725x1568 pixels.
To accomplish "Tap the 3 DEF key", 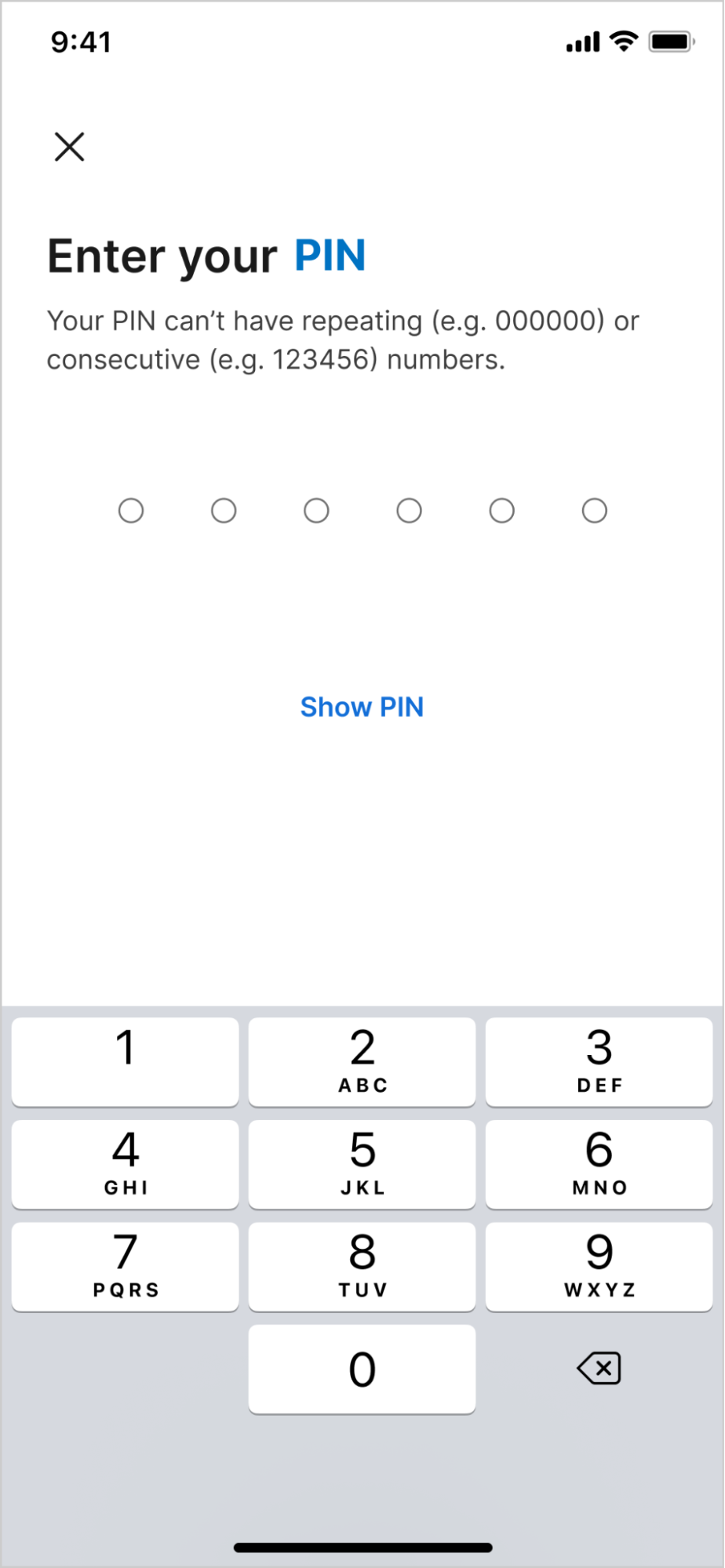I will (x=599, y=1061).
